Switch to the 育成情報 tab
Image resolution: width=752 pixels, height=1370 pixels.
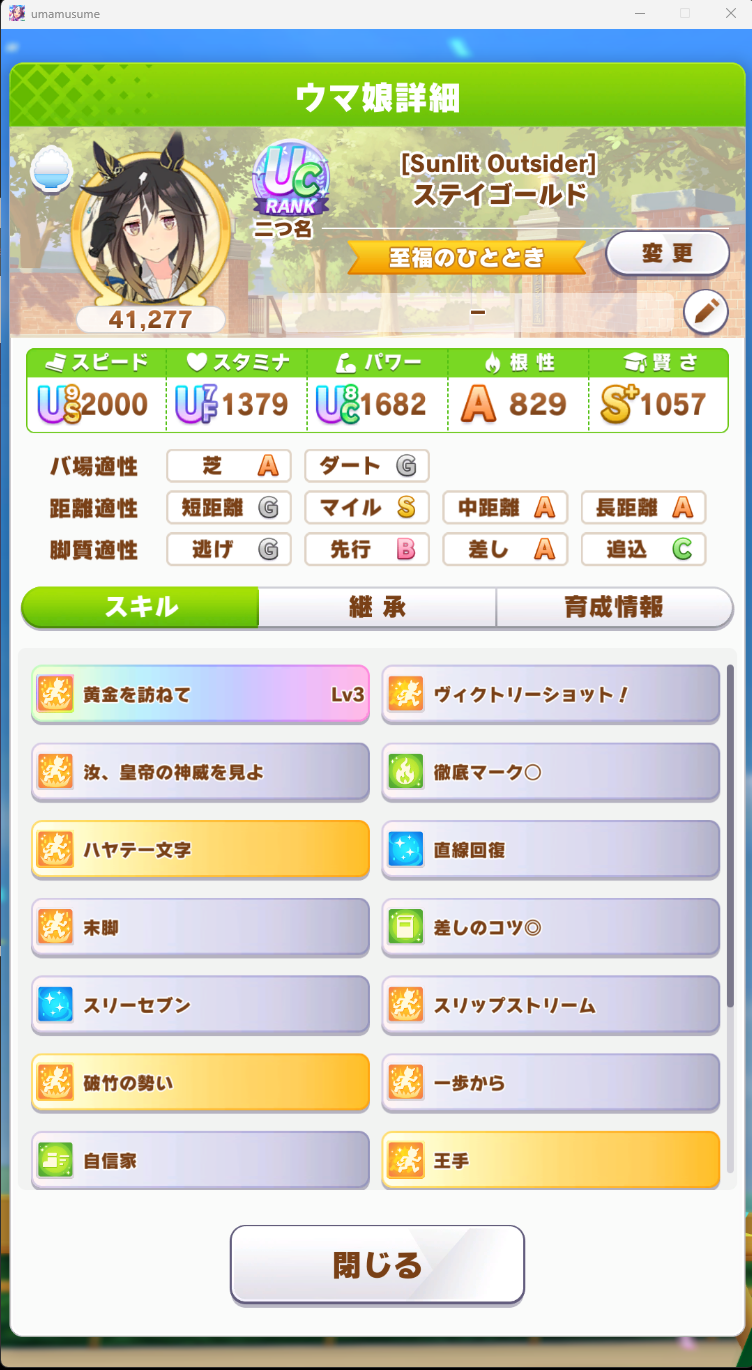613,607
